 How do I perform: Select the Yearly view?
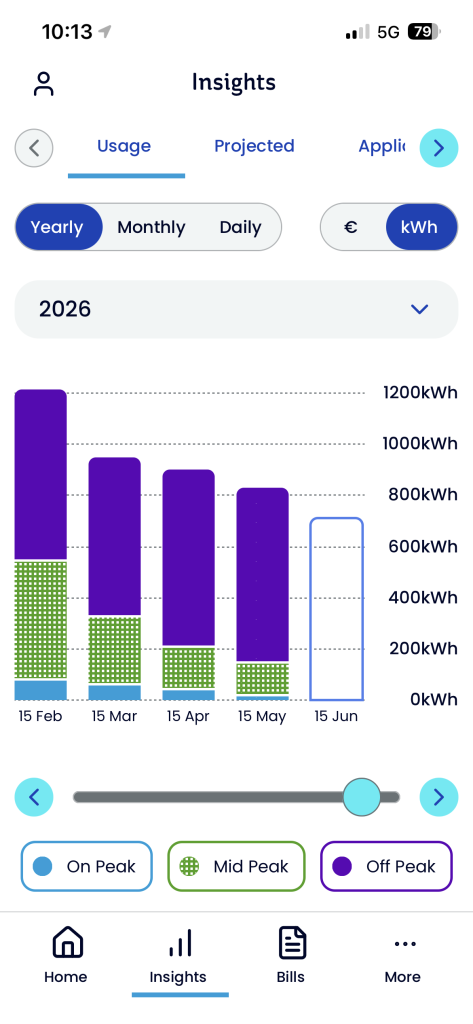pyautogui.click(x=58, y=227)
